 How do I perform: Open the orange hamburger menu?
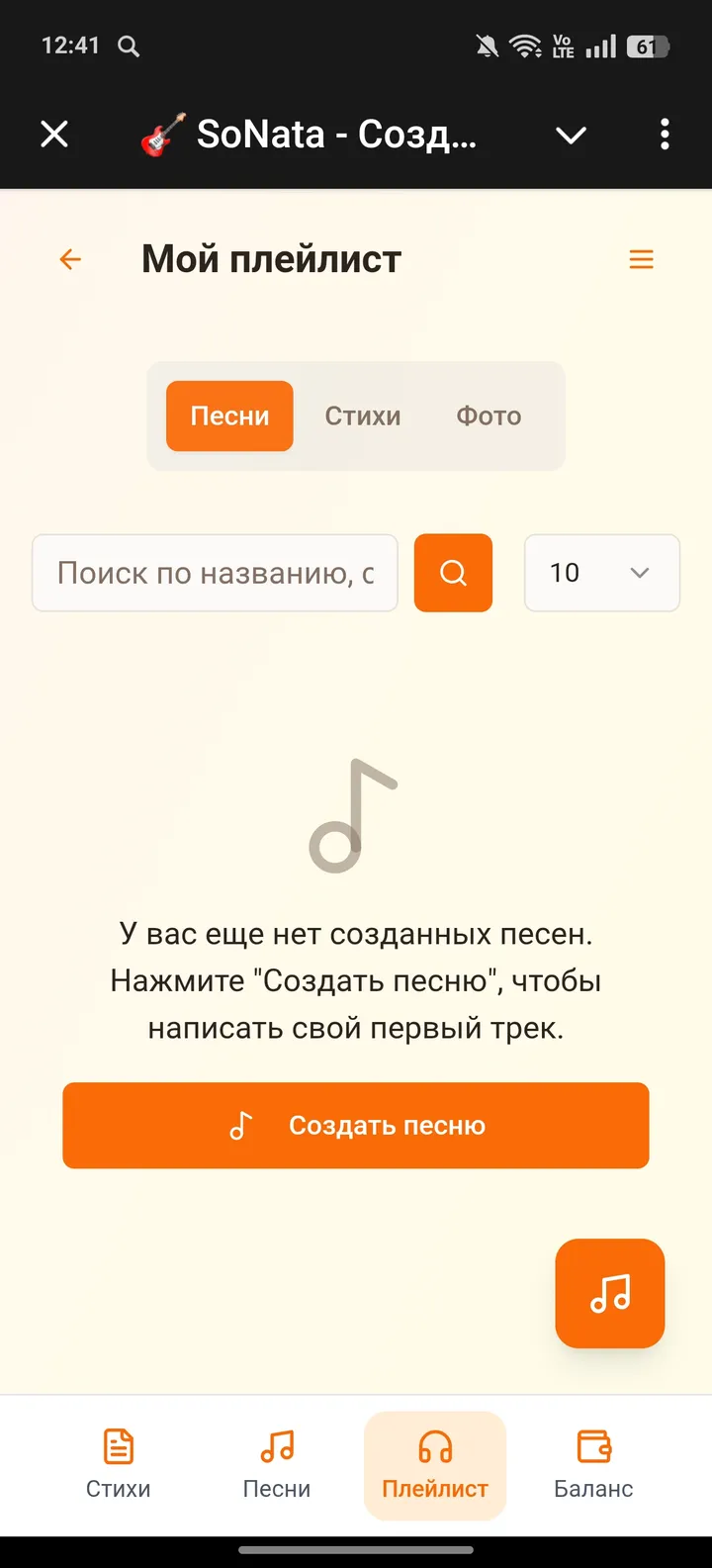click(642, 259)
